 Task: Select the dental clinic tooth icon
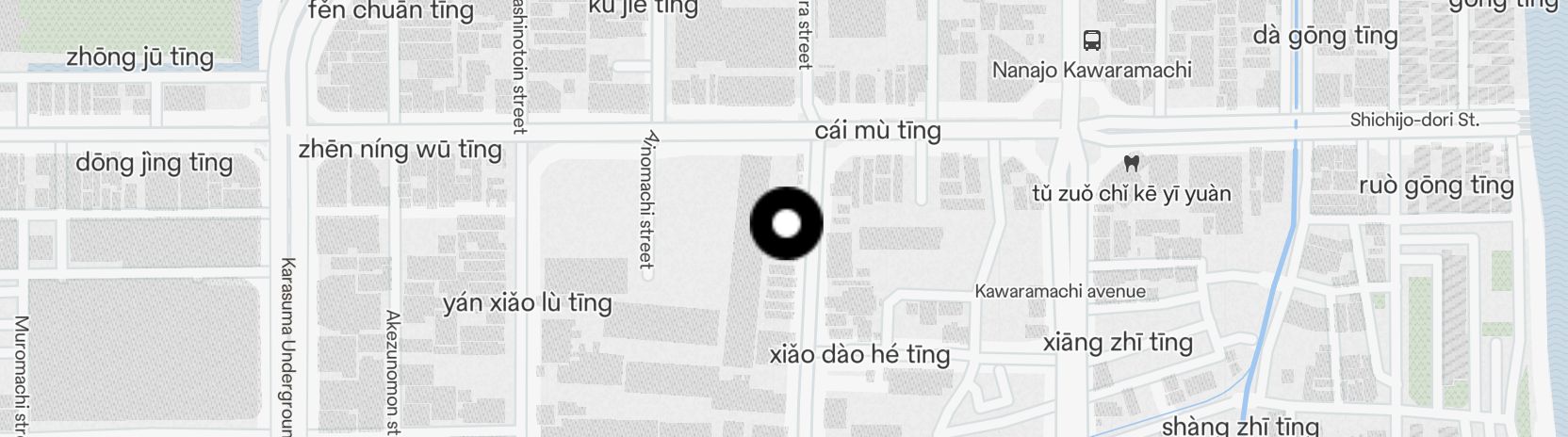[x=1133, y=163]
